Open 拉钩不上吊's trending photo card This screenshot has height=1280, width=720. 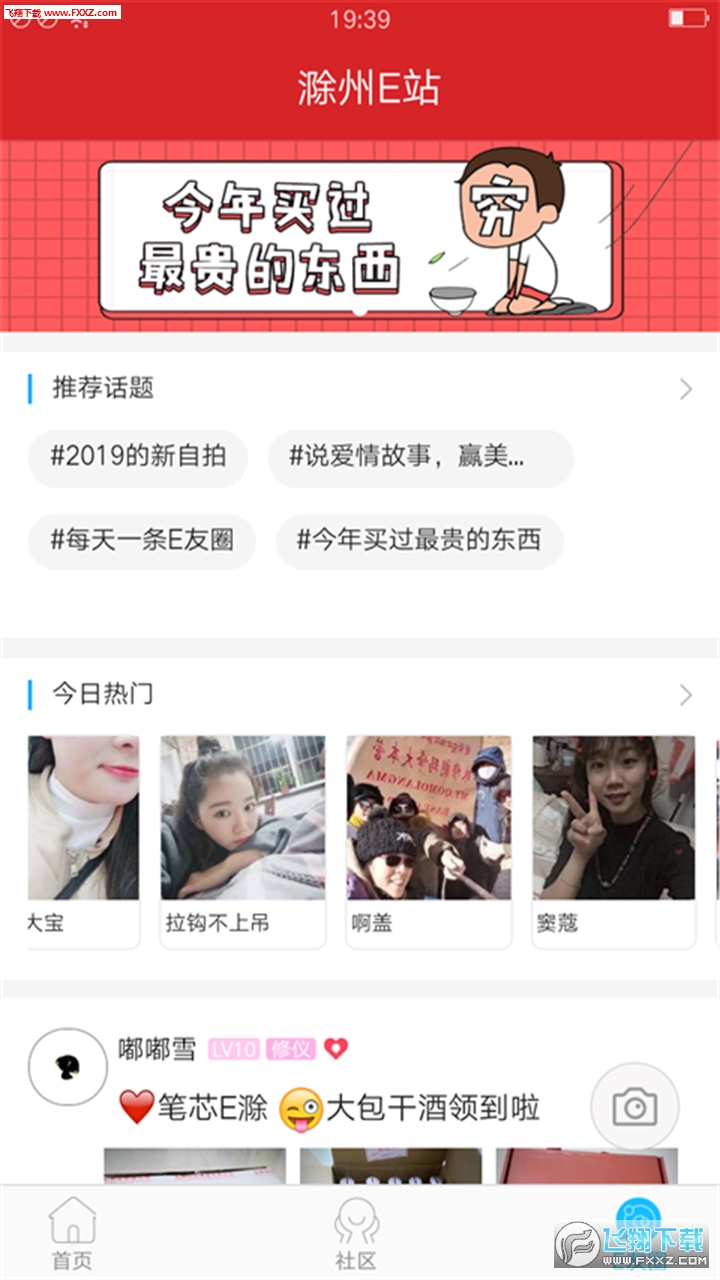coord(243,840)
